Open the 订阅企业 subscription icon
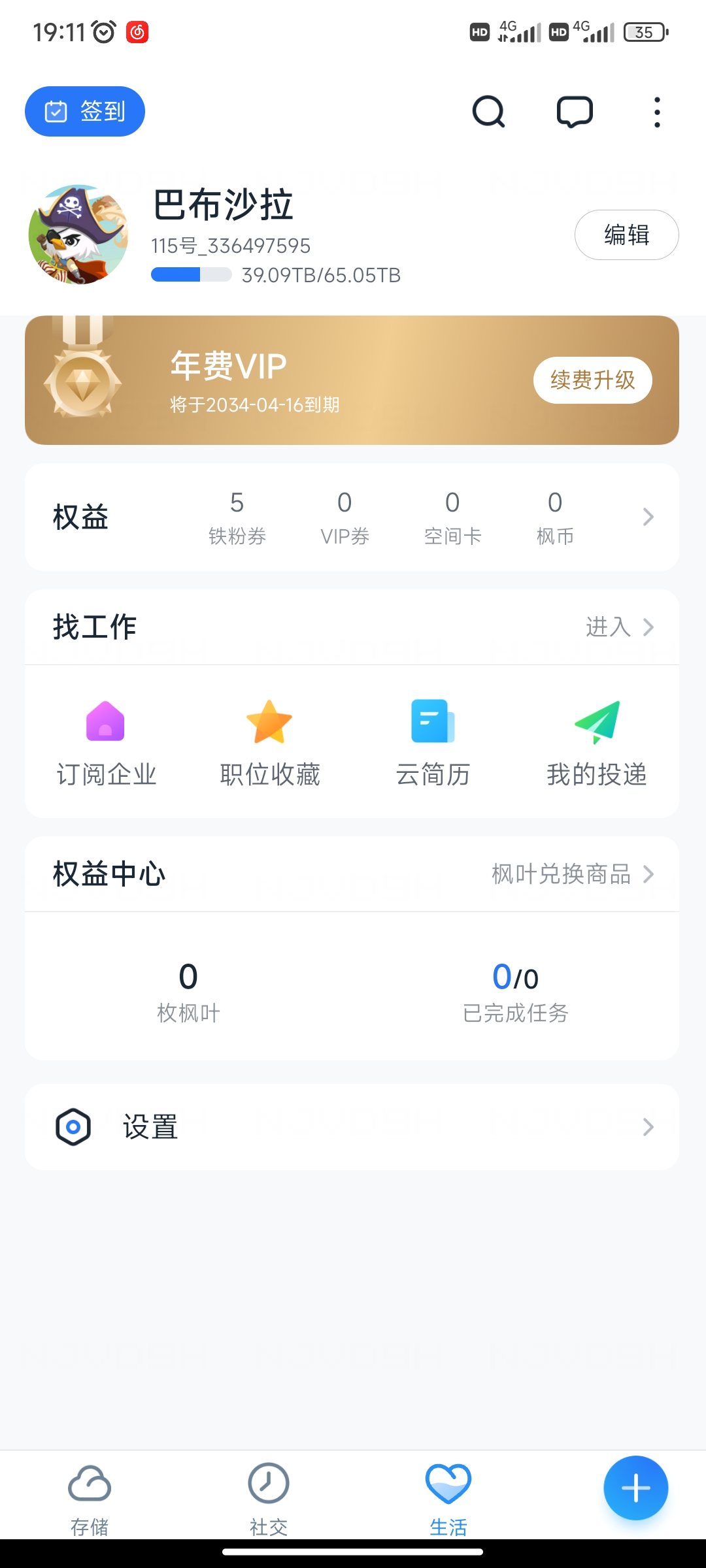 [x=106, y=723]
